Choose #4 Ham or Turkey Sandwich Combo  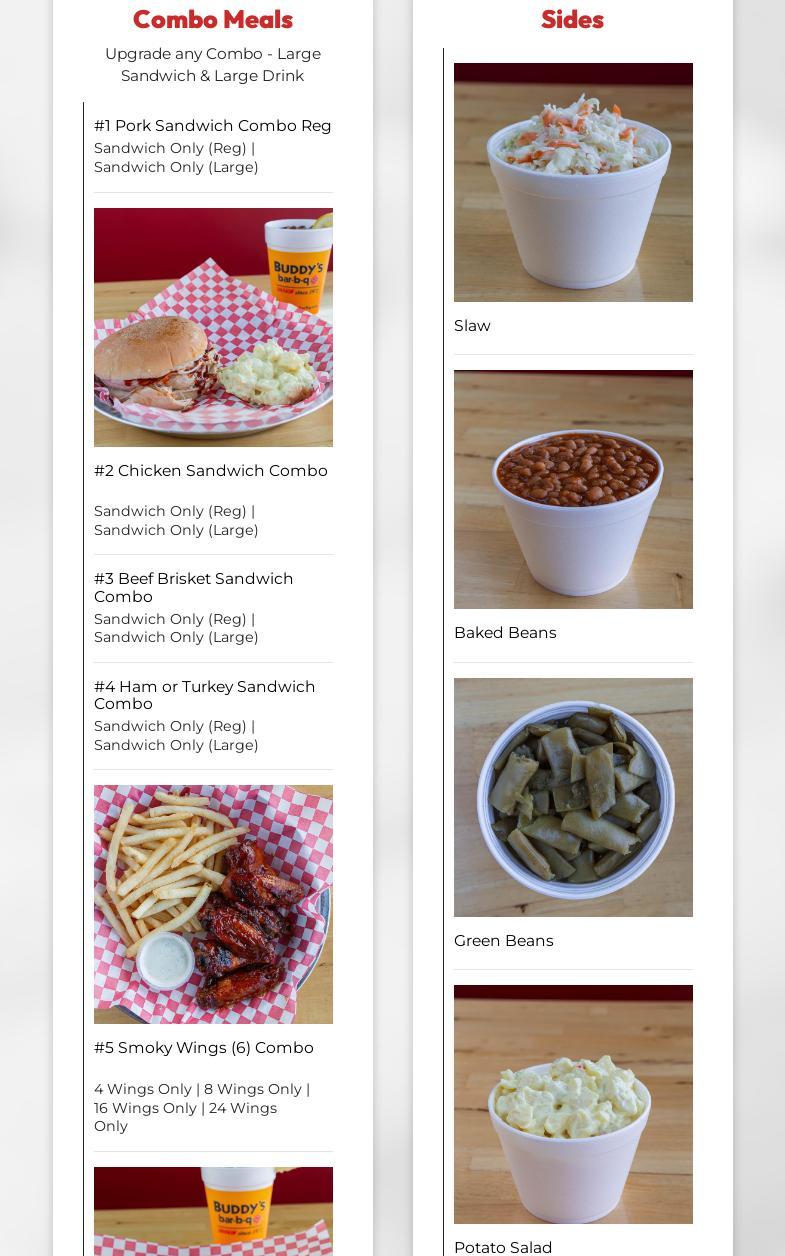pos(204,695)
